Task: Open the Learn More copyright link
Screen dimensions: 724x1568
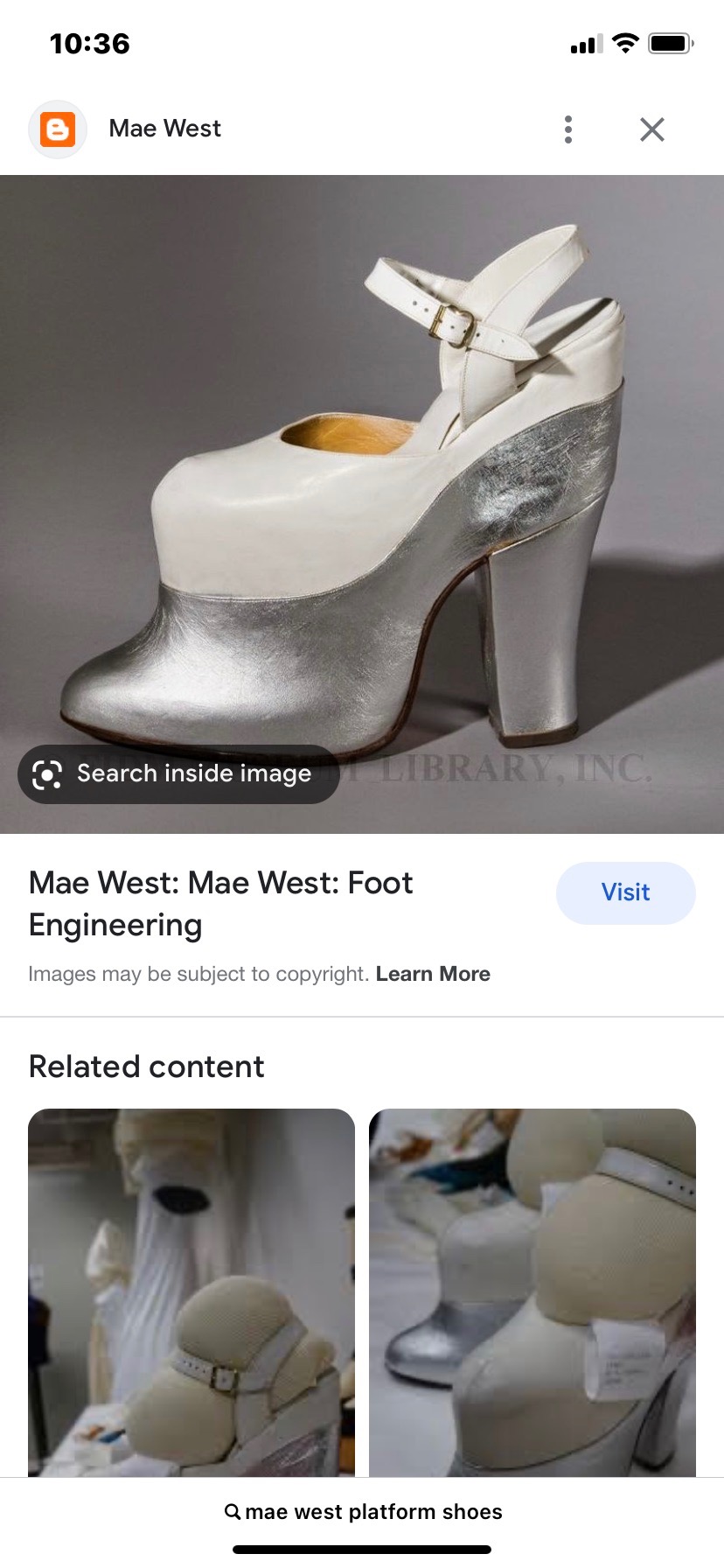Action: [433, 974]
